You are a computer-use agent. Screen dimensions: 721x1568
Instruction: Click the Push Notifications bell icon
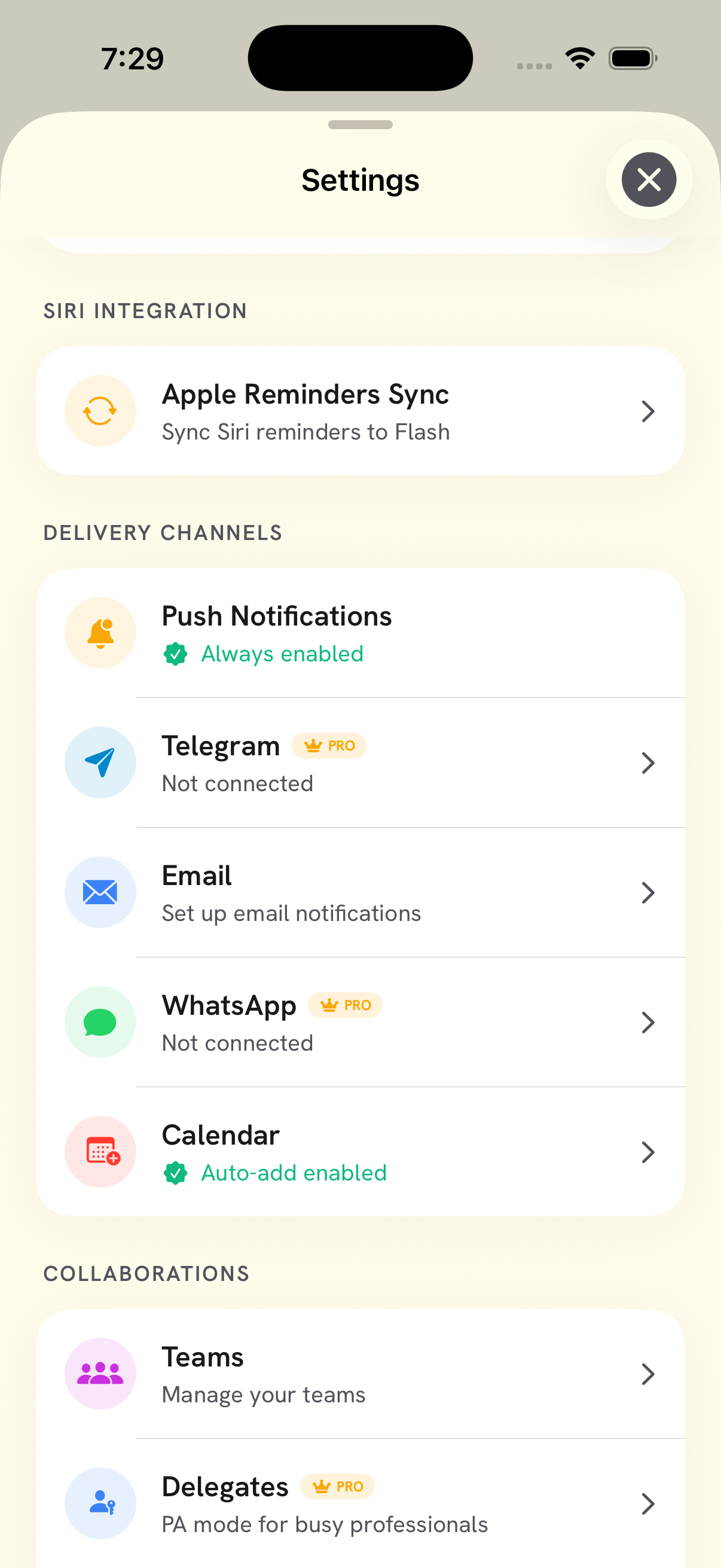coord(100,633)
